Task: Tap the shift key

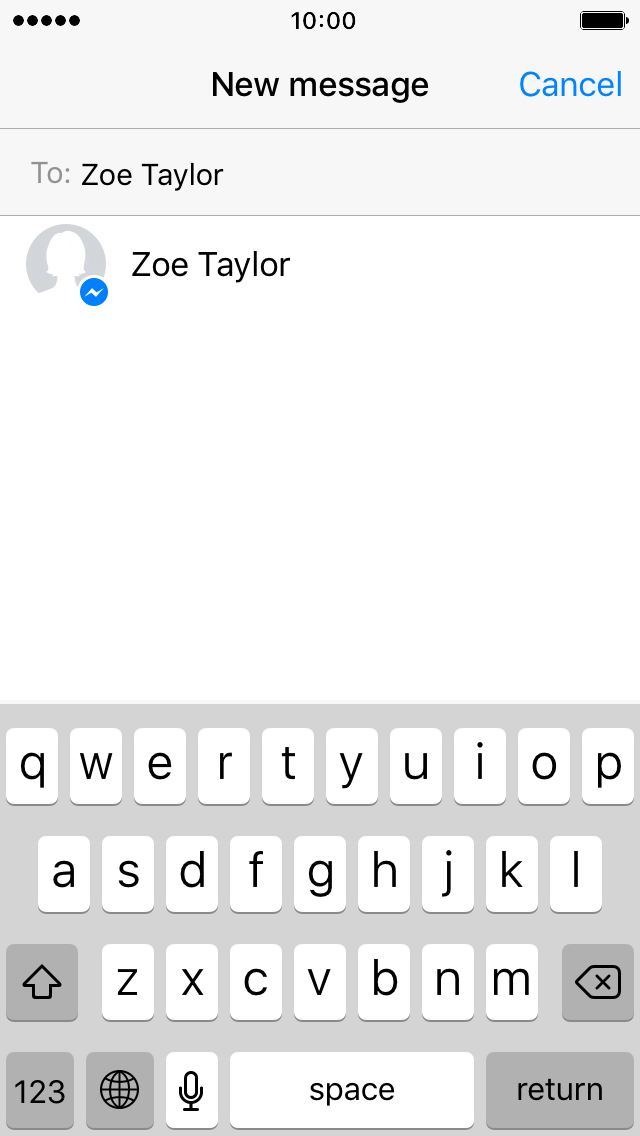Action: [42, 982]
